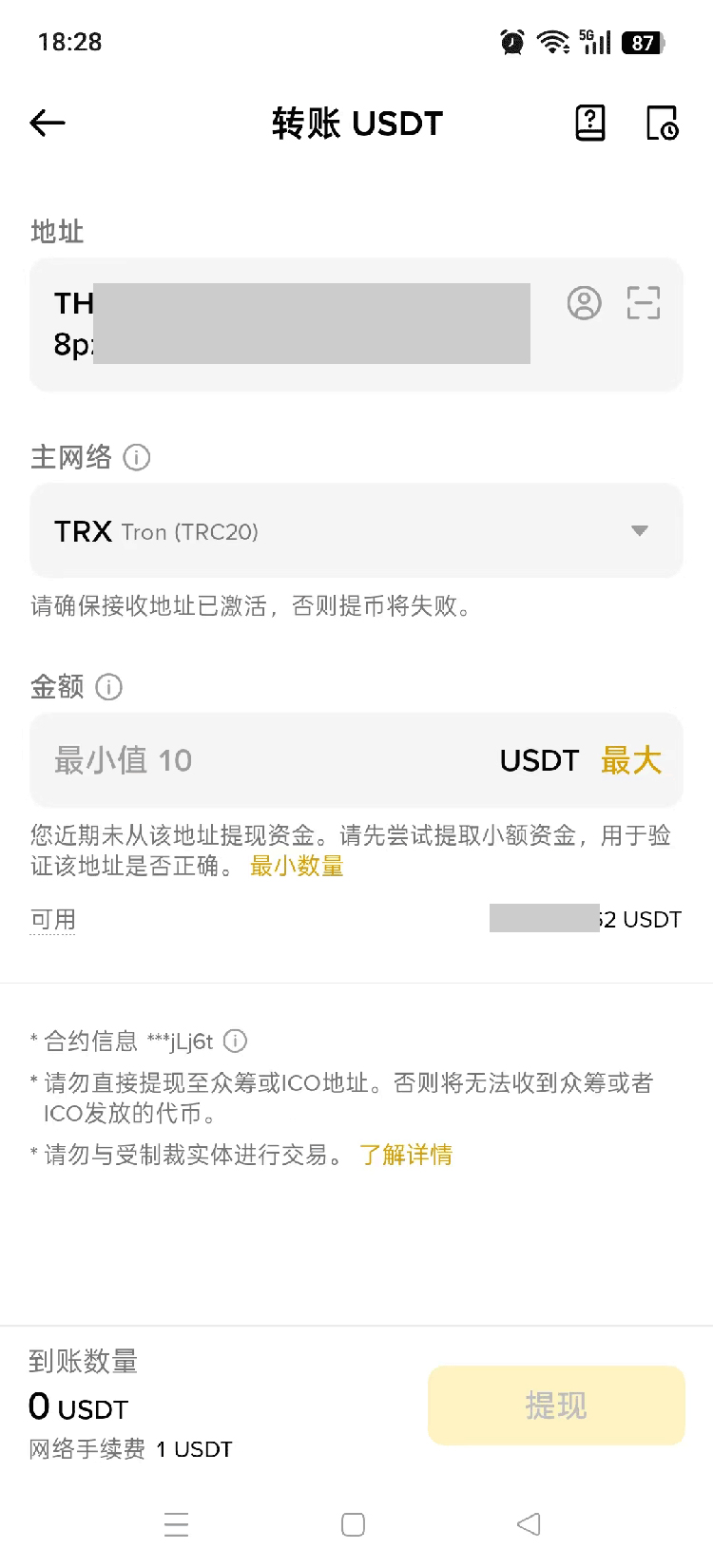Tap the underlined 可用 label
Screen dimensions: 713x1568
coord(52,920)
